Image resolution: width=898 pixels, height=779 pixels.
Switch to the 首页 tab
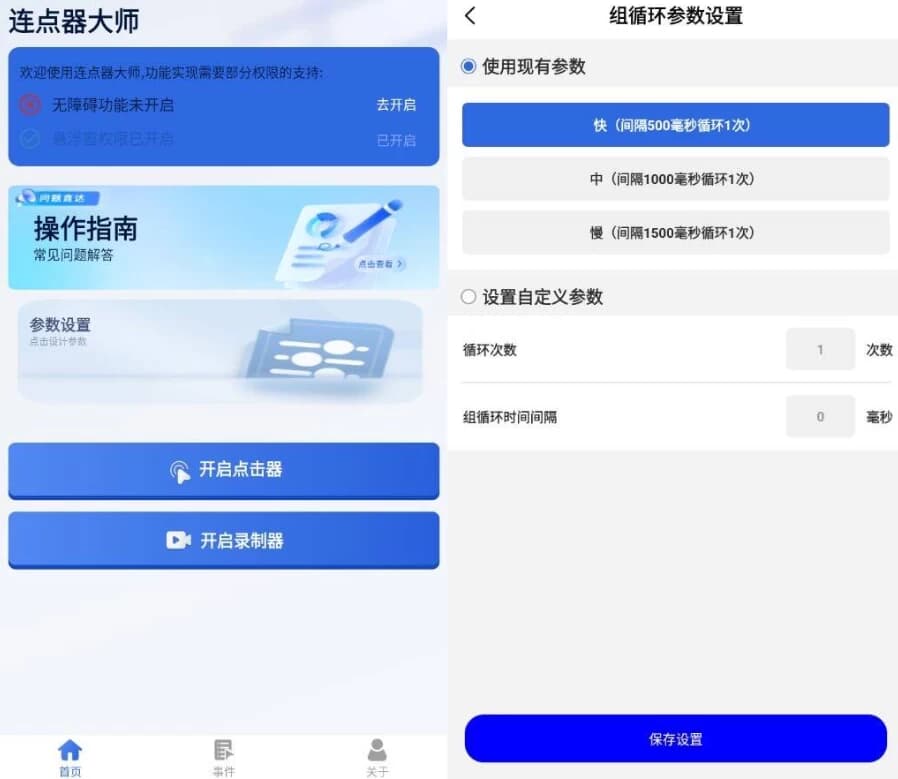pyautogui.click(x=70, y=757)
